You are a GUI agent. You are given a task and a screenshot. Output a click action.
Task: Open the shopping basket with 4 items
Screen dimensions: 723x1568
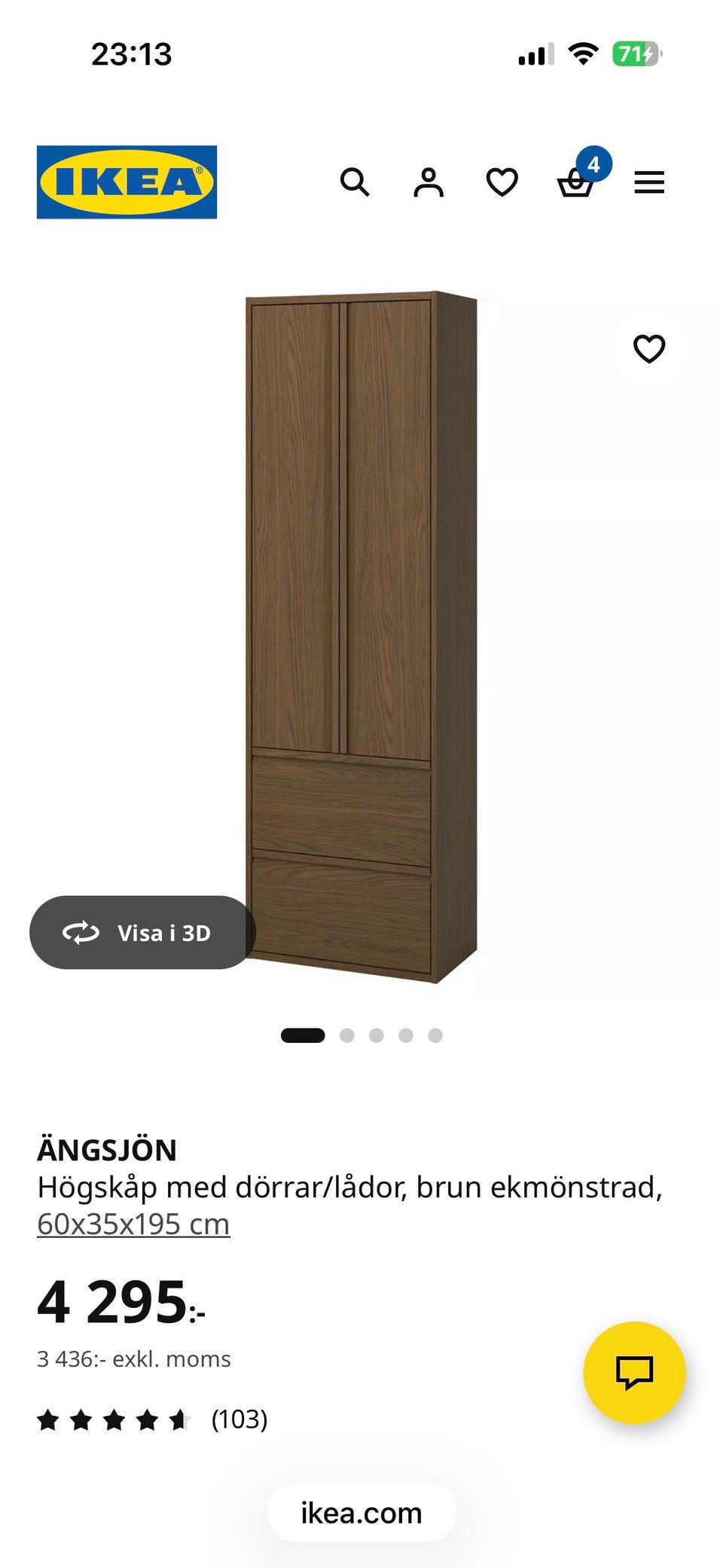(576, 182)
